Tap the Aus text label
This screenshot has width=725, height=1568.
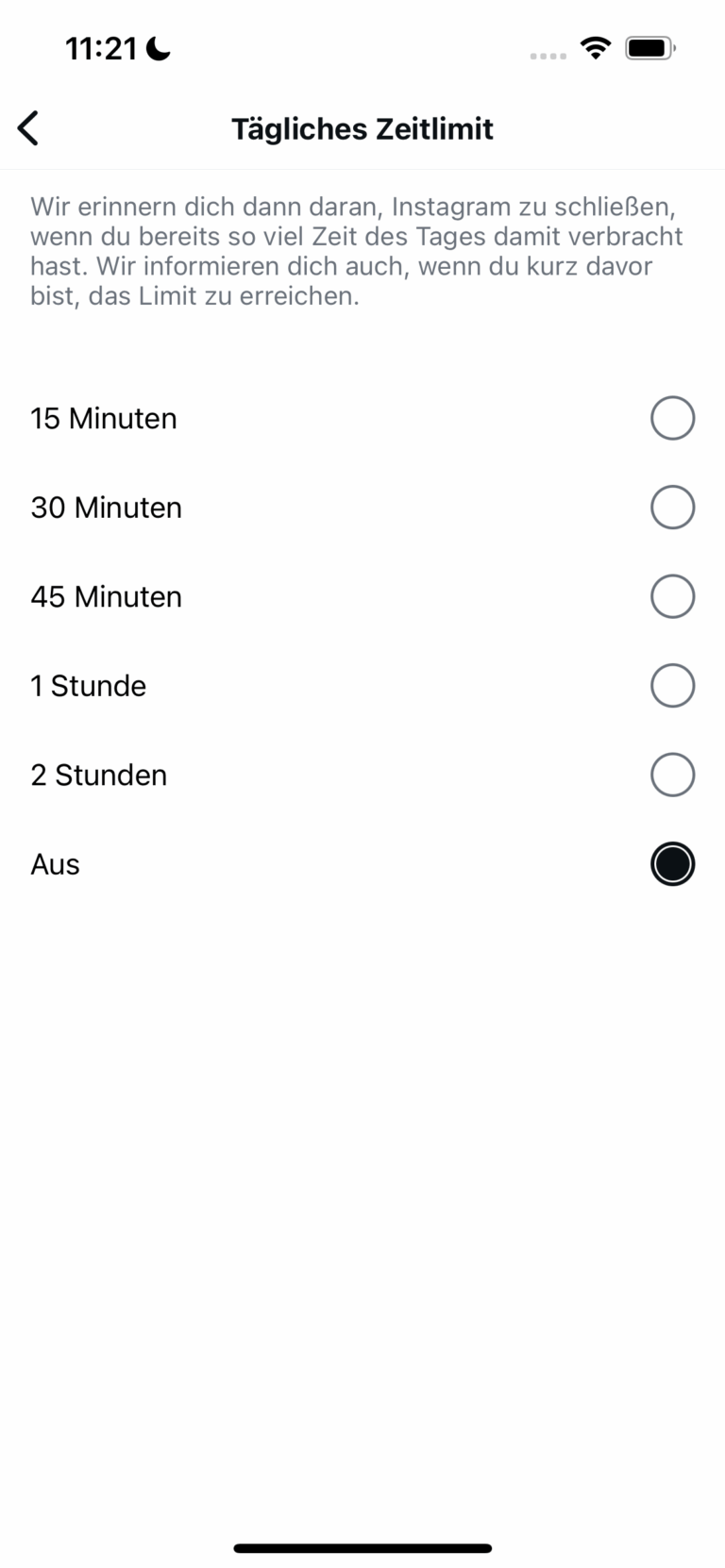coord(54,863)
